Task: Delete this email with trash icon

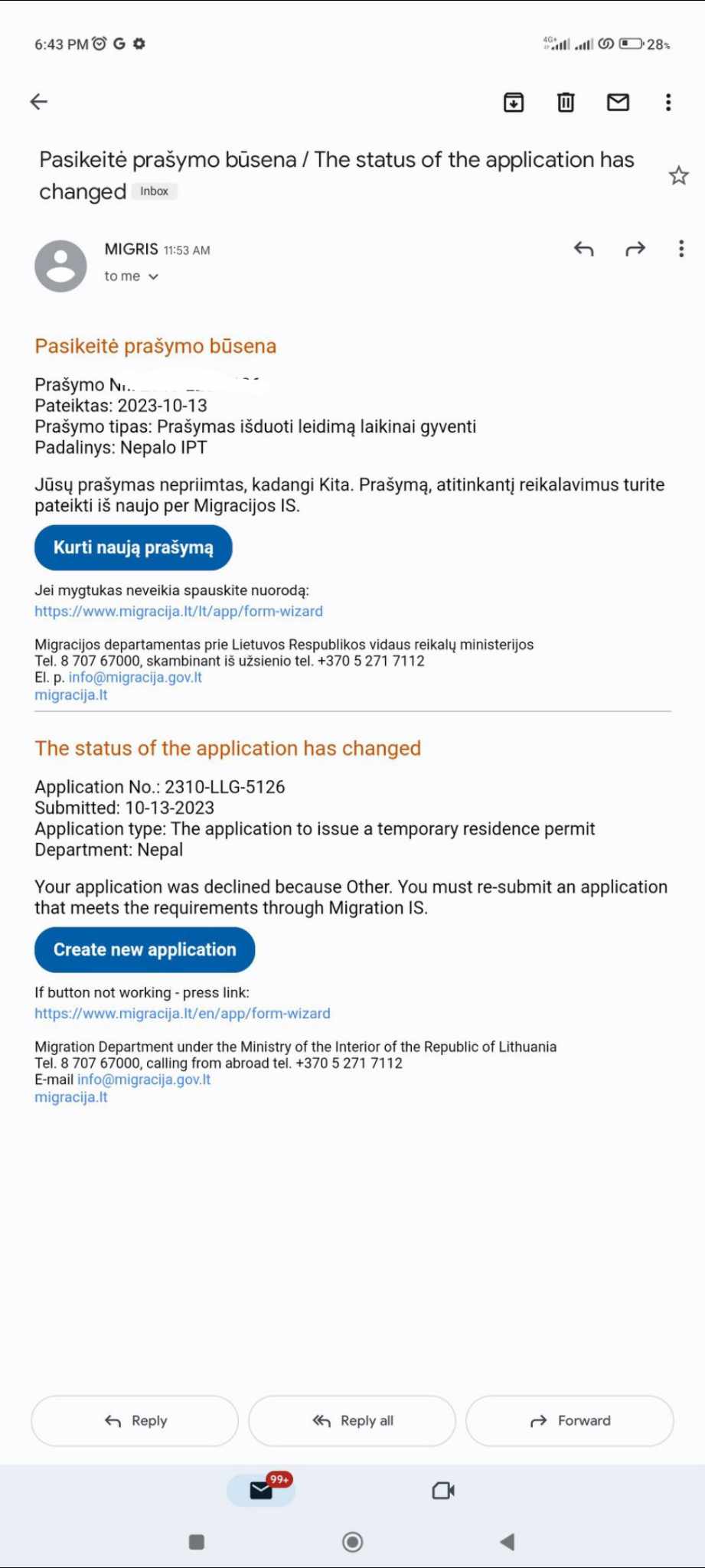Action: (x=566, y=102)
